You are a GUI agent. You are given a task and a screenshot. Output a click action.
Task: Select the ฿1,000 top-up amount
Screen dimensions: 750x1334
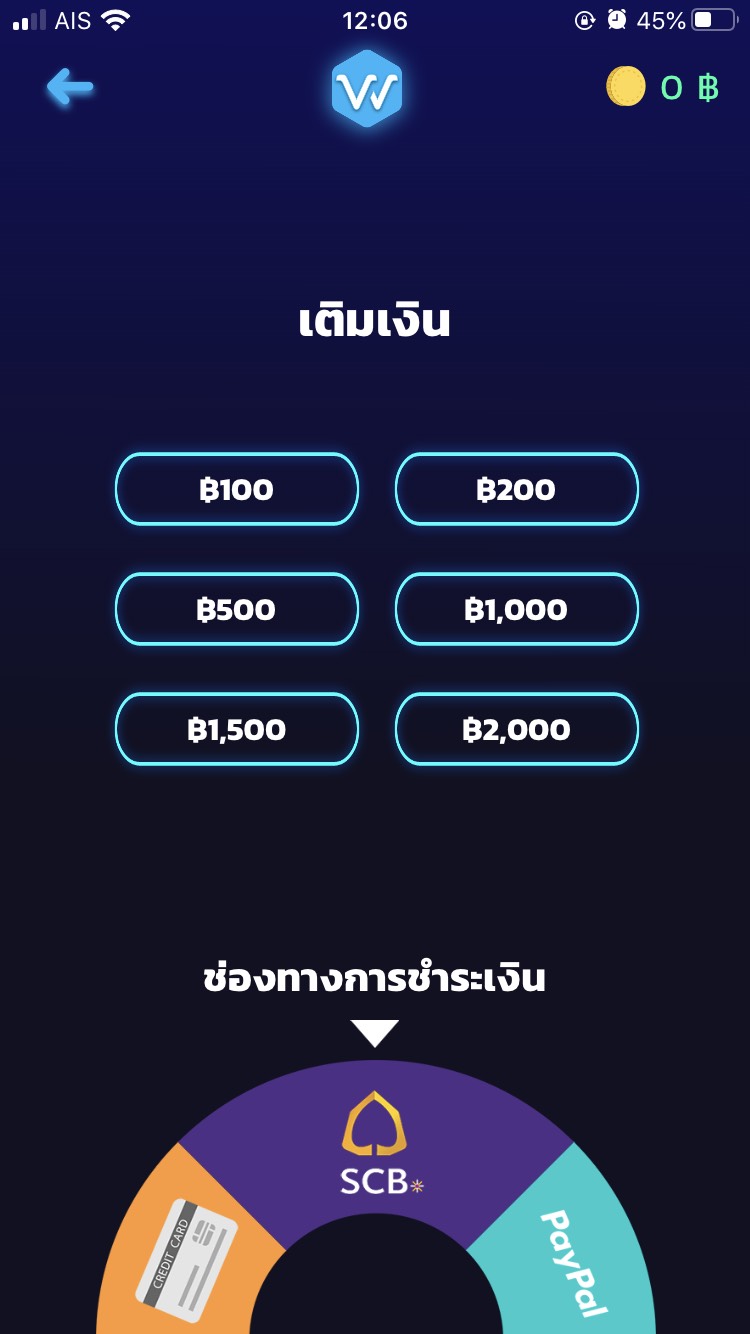(x=516, y=609)
